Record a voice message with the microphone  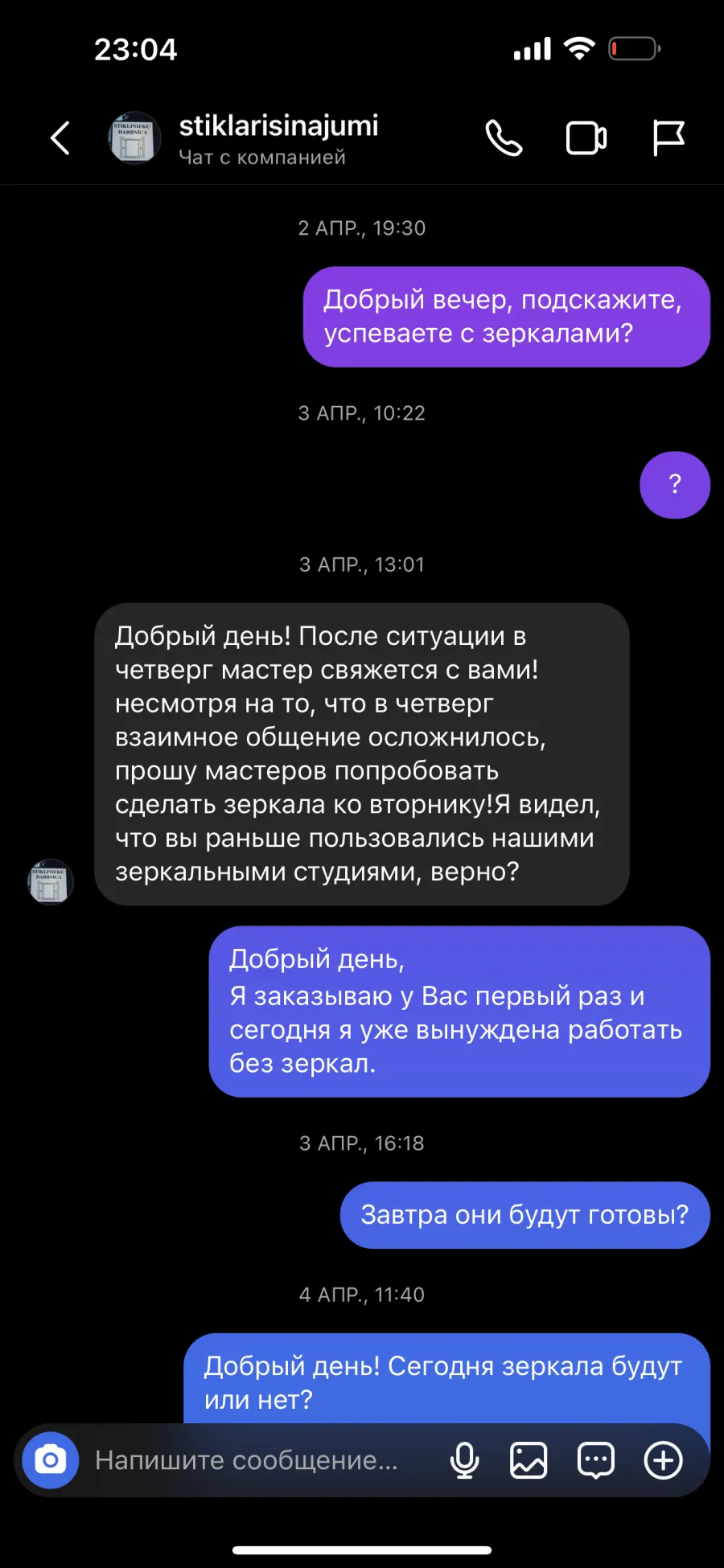pyautogui.click(x=464, y=1460)
